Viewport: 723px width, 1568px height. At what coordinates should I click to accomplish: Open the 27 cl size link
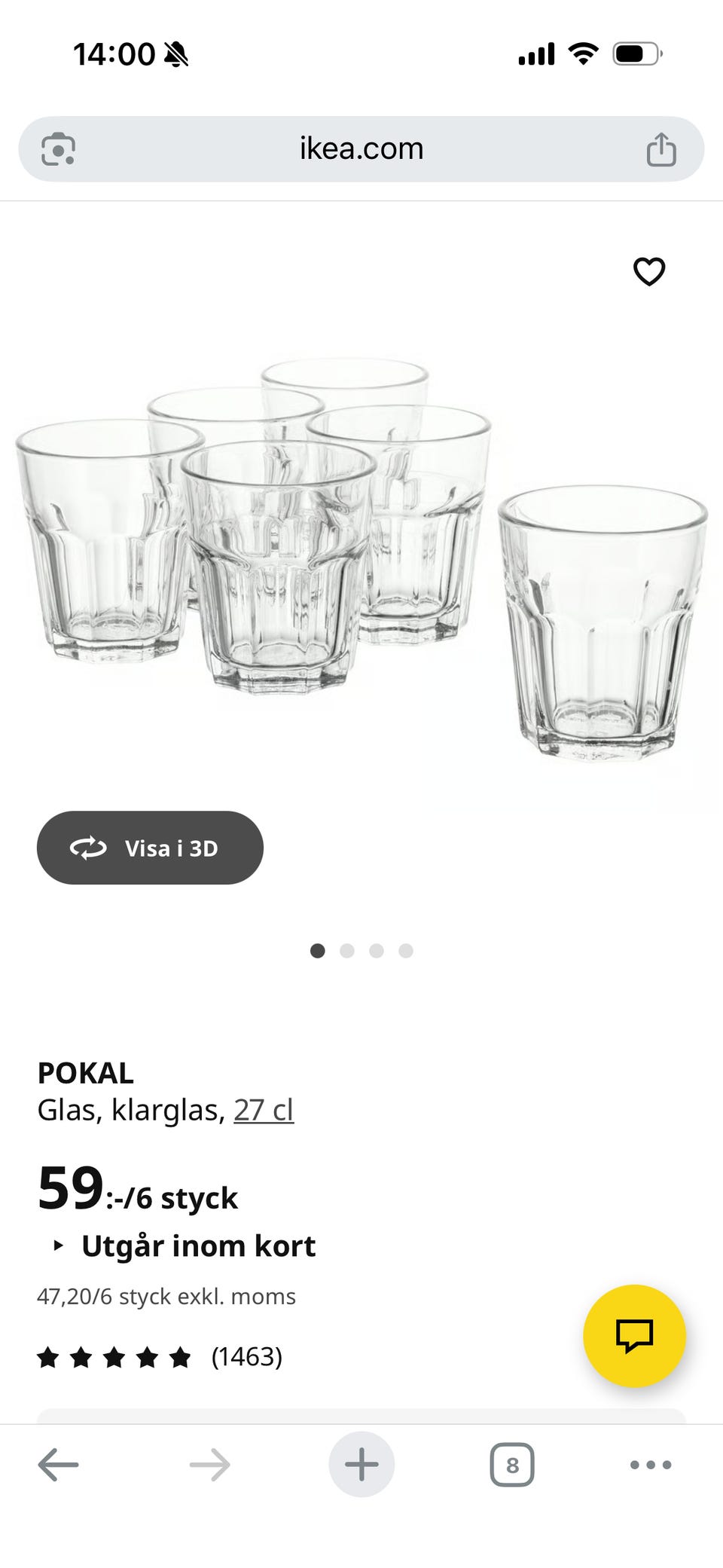(263, 1110)
